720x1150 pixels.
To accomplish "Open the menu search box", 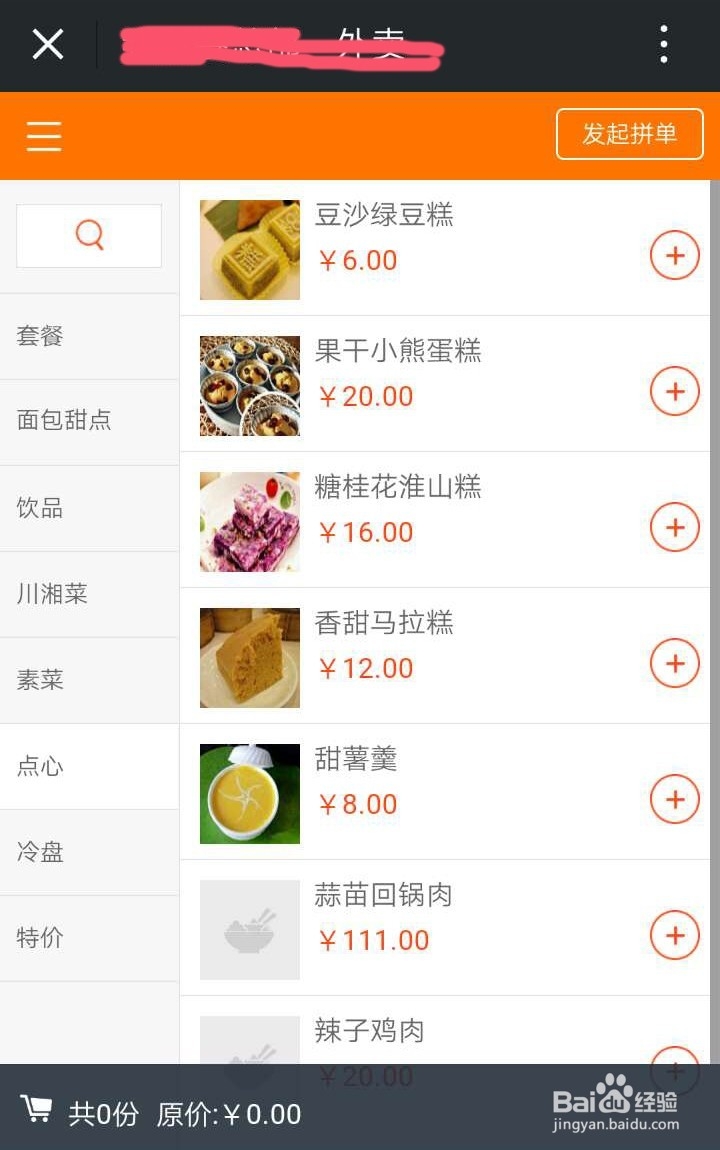I will pyautogui.click(x=89, y=236).
